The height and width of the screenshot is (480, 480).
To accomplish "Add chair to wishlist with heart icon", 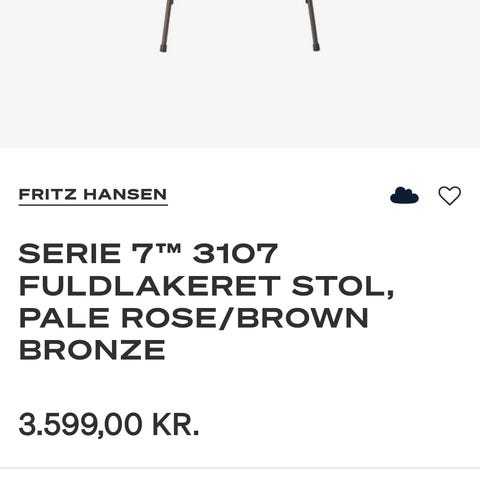I will pyautogui.click(x=449, y=195).
